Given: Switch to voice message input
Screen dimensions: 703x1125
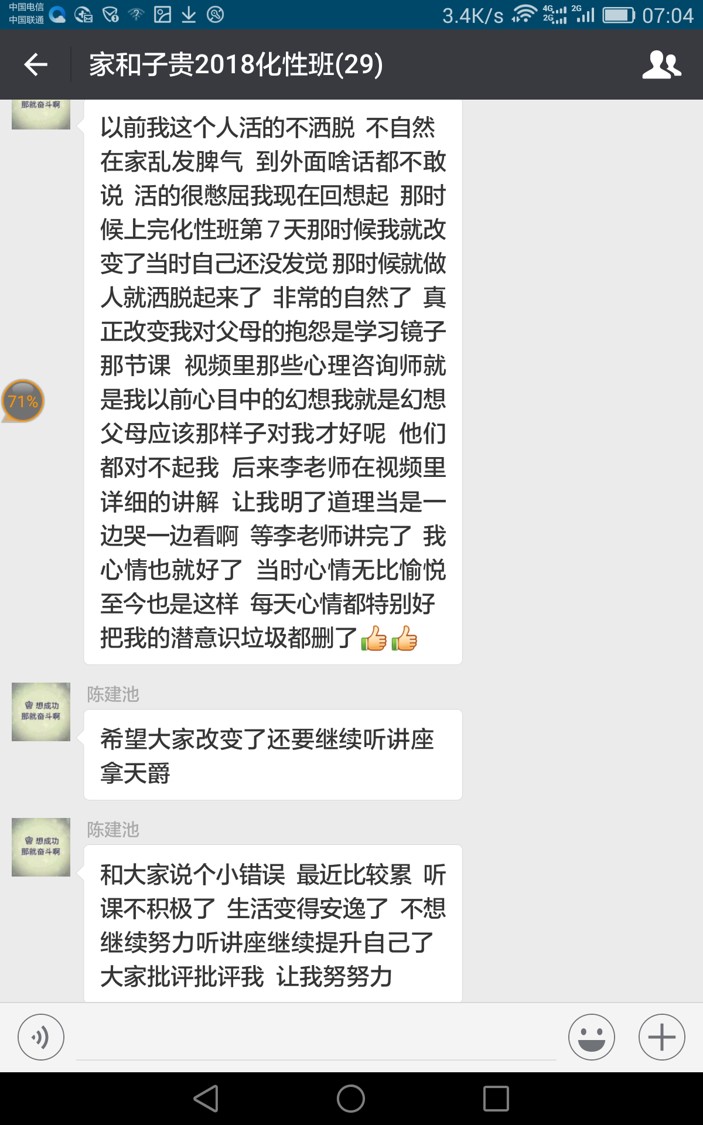Looking at the screenshot, I should (x=41, y=1037).
